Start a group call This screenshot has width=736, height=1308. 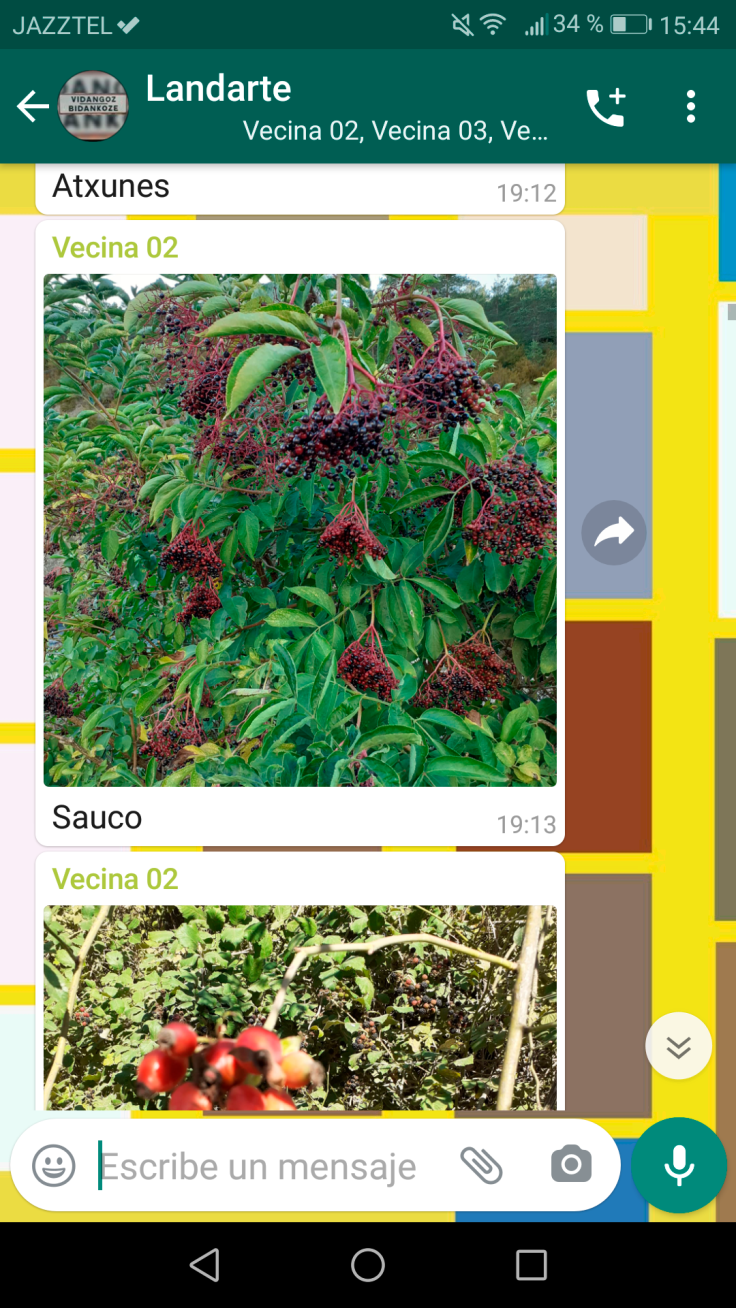point(605,107)
